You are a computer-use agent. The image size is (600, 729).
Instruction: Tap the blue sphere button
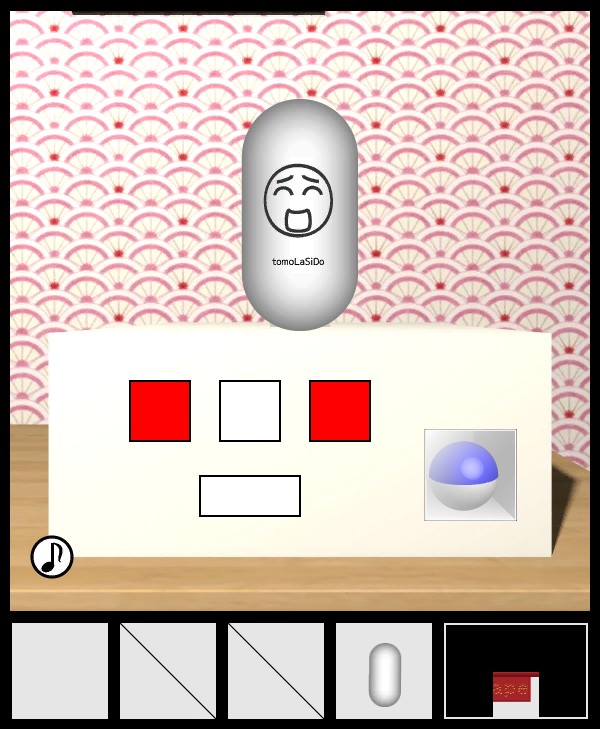point(470,475)
